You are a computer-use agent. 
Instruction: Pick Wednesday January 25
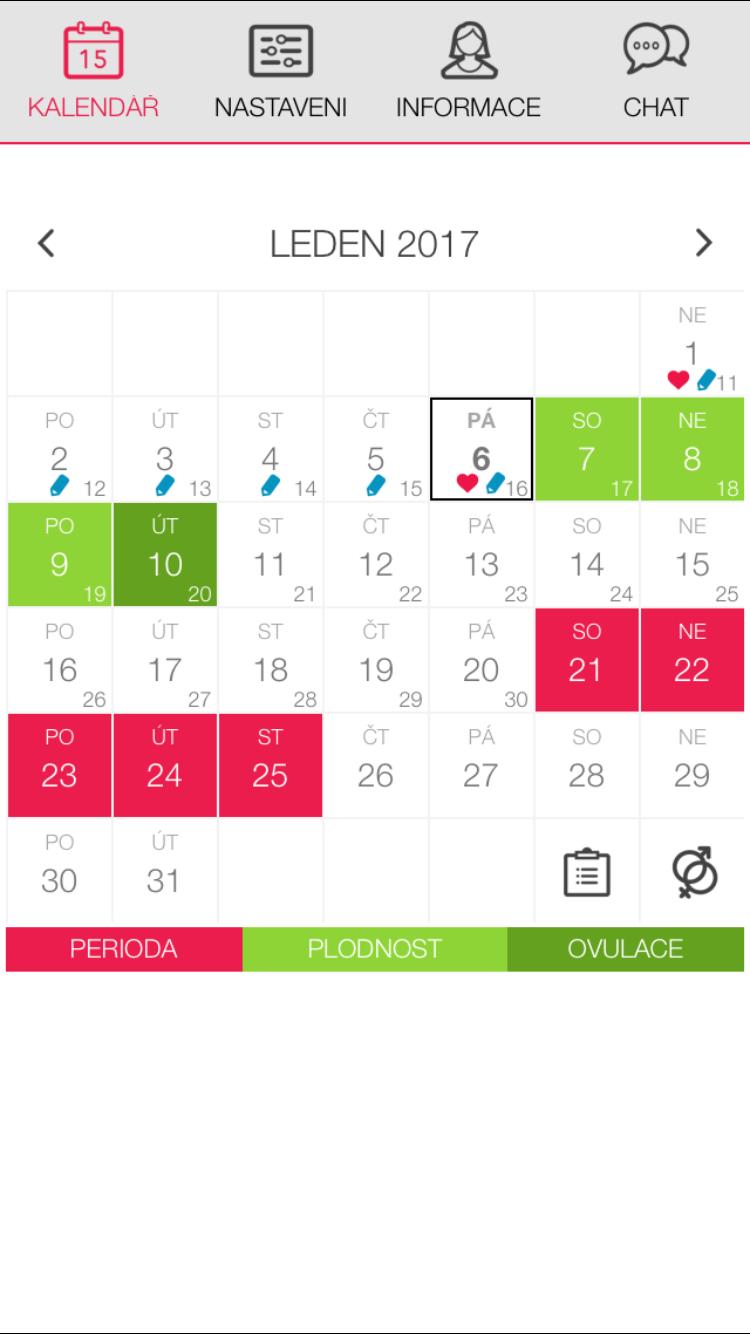[x=270, y=766]
